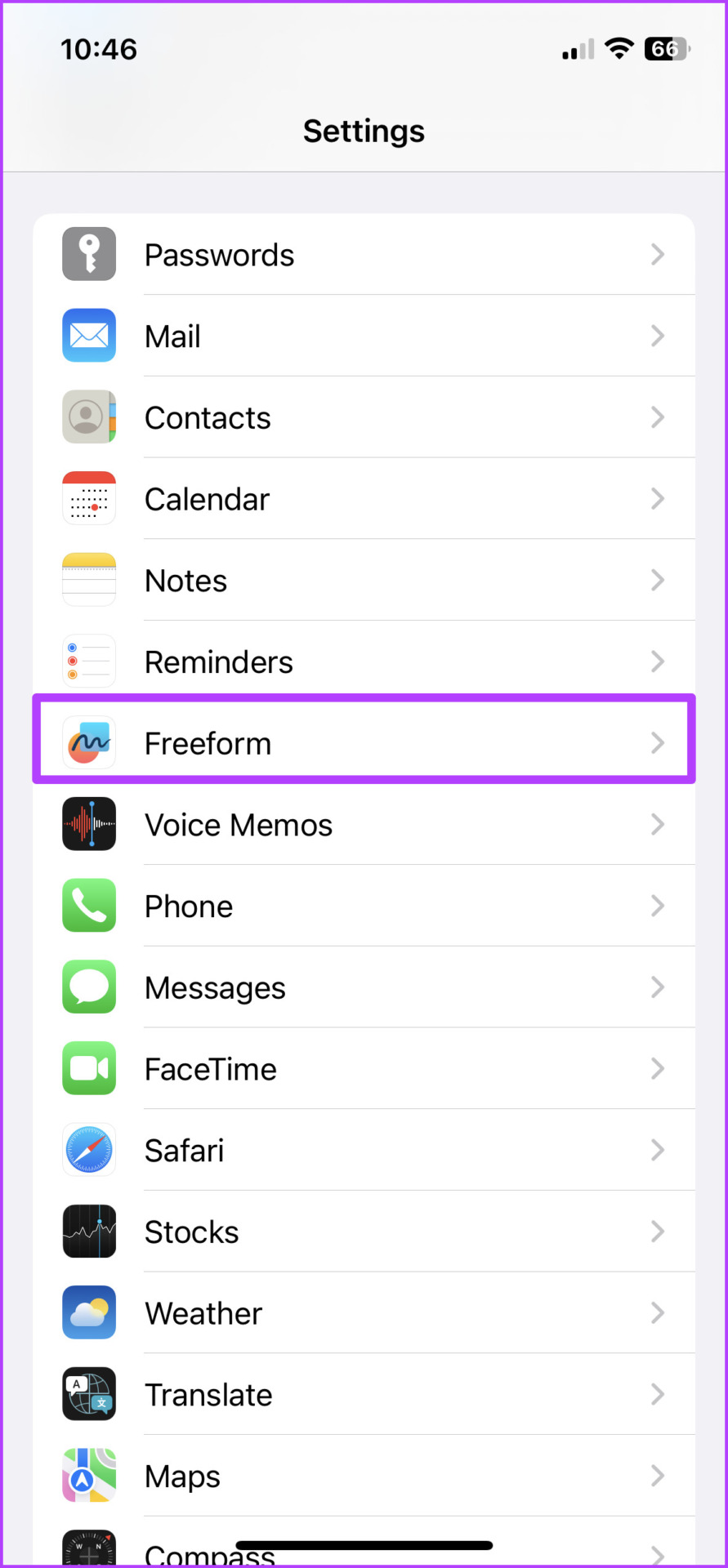Go to Maps settings
The width and height of the screenshot is (728, 1568).
click(x=364, y=1476)
